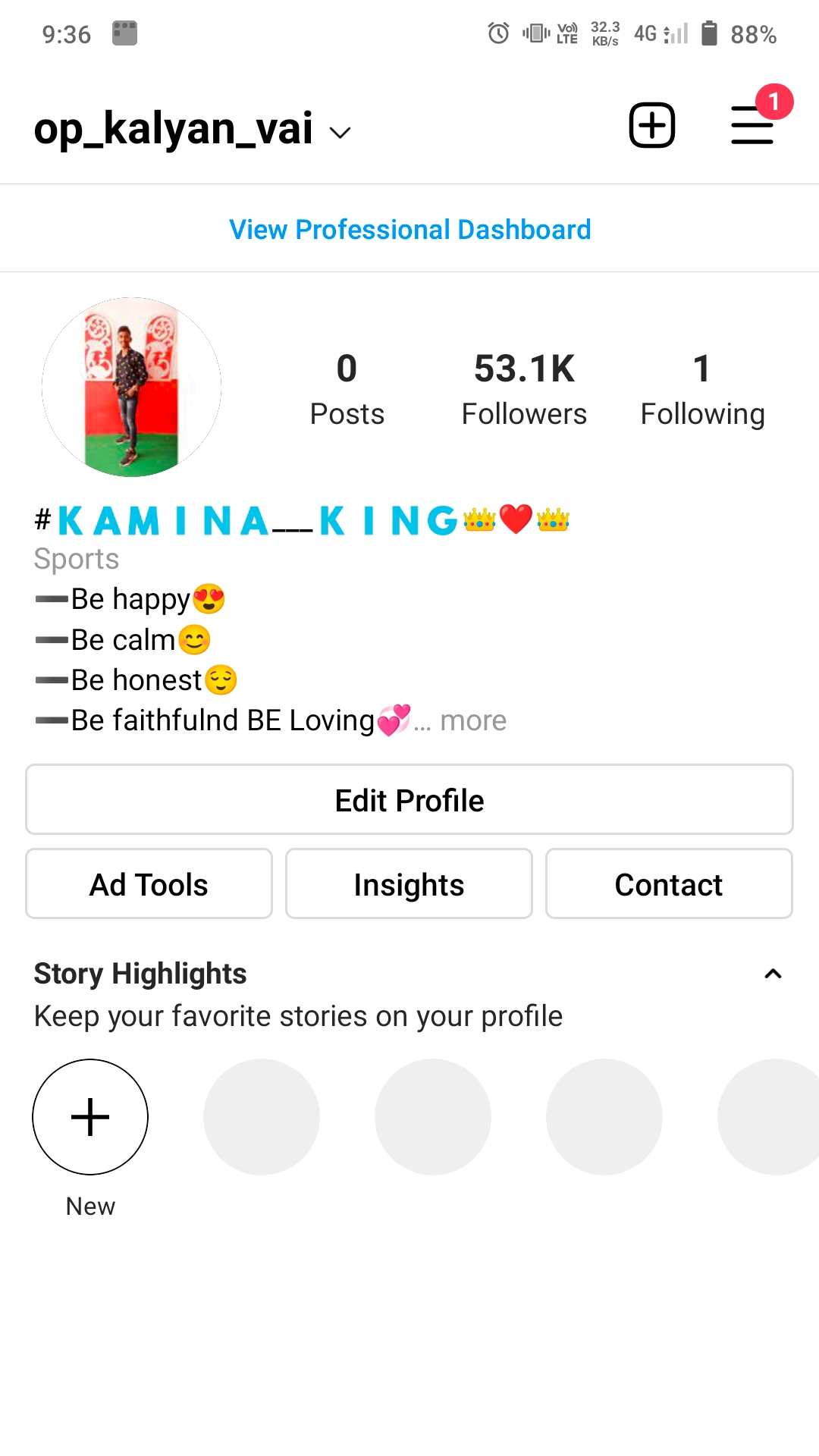Viewport: 819px width, 1456px height.
Task: Expand the bio with more
Action: coord(472,720)
